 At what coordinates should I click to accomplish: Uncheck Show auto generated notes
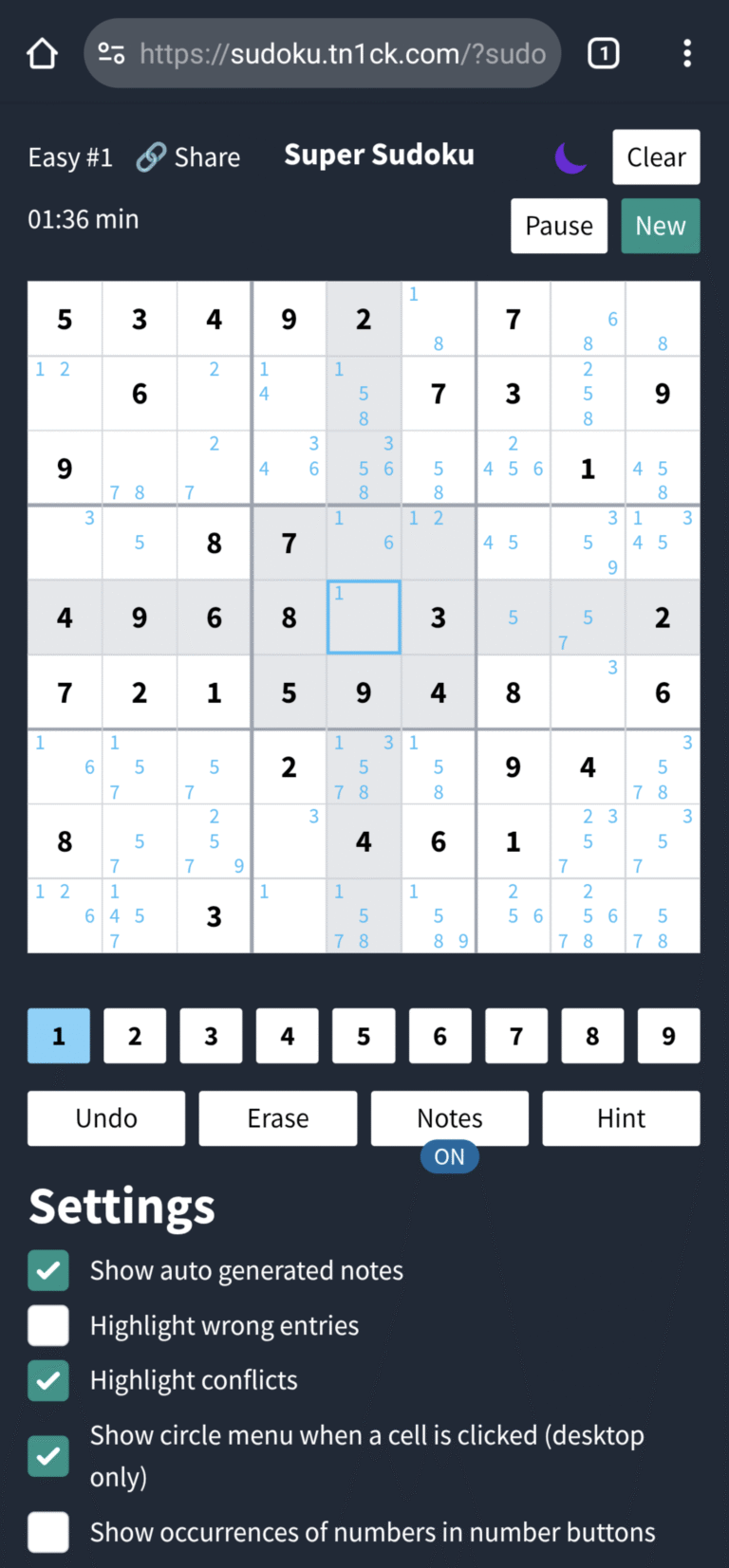(x=48, y=1270)
